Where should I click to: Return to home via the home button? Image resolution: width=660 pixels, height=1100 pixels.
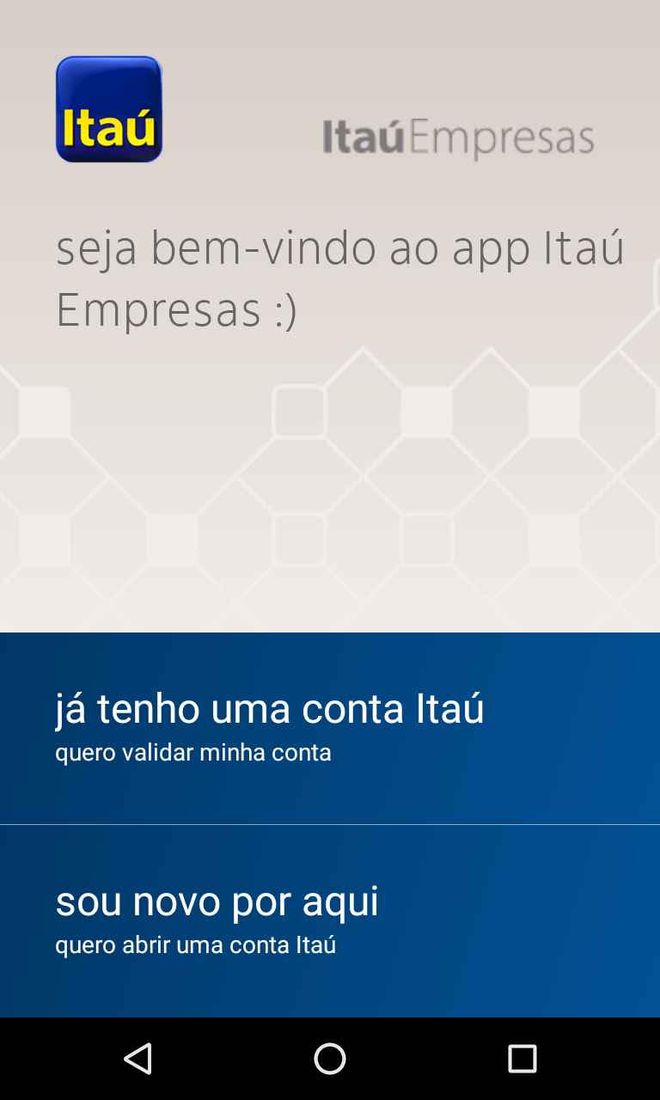(x=330, y=1059)
